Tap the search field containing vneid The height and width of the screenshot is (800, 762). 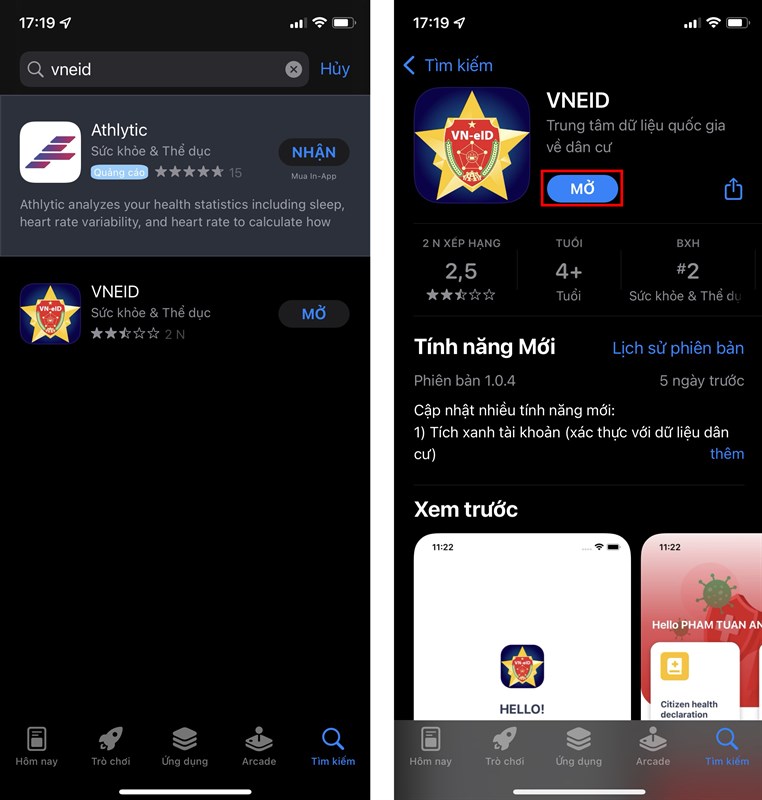tap(150, 69)
